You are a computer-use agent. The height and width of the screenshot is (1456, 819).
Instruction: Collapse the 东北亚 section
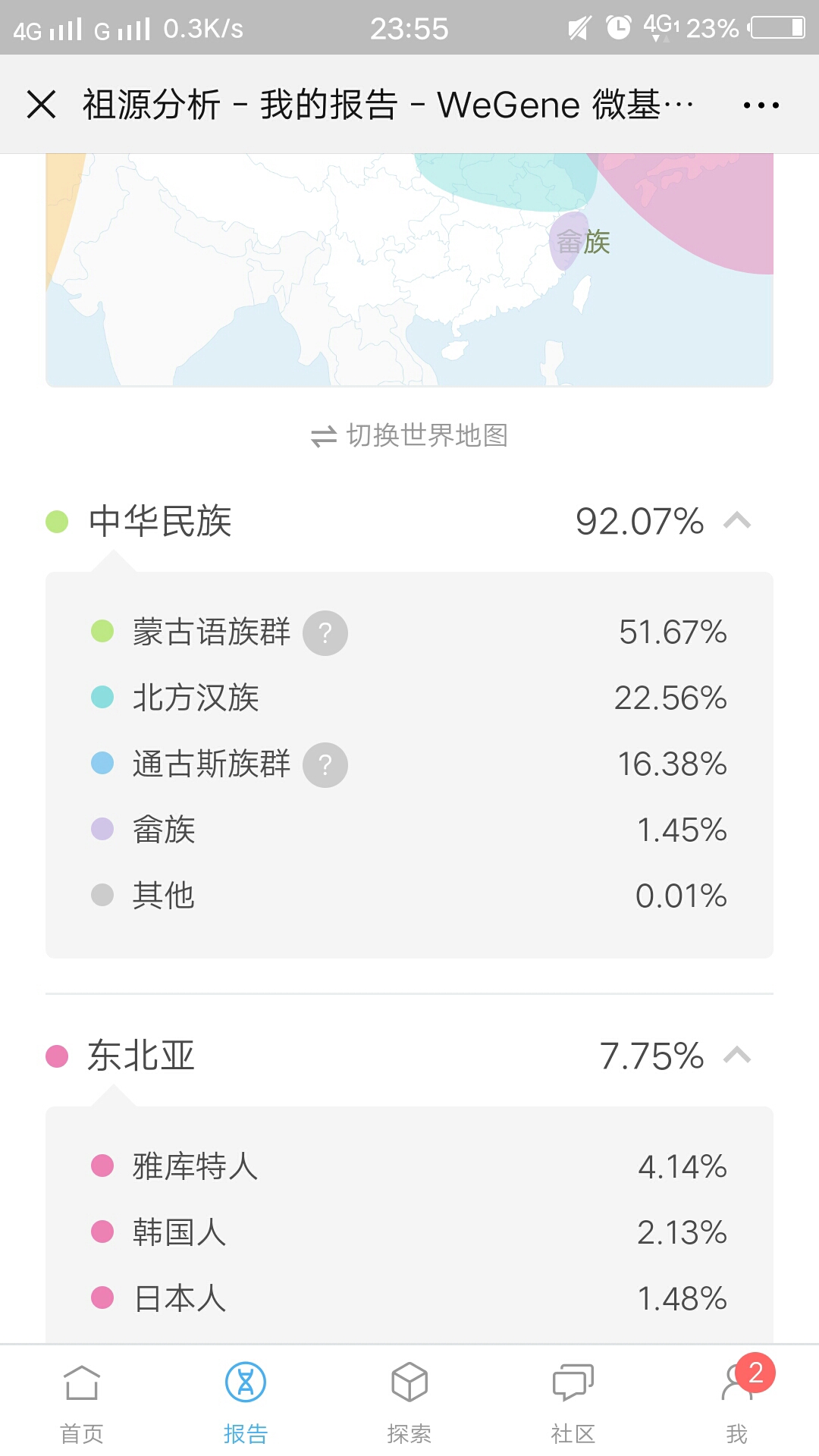pyautogui.click(x=737, y=1055)
